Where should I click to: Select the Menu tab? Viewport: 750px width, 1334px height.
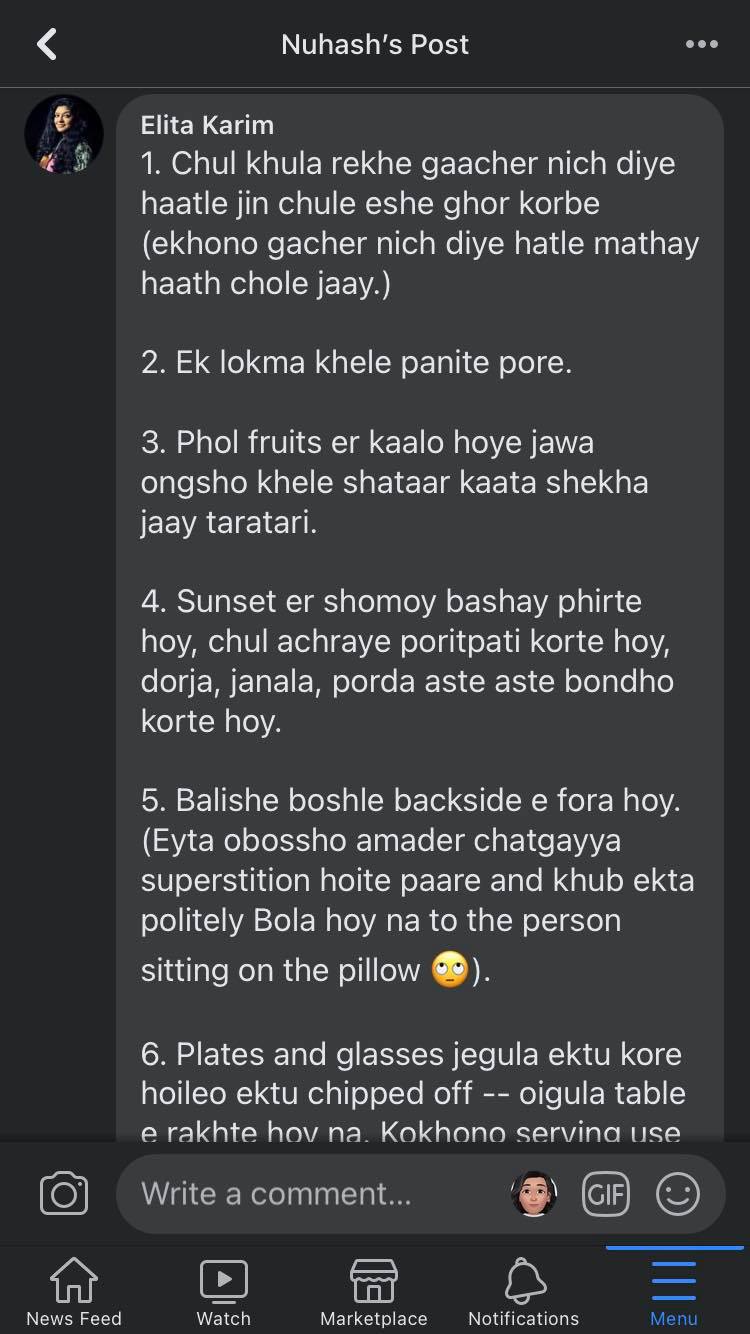point(674,1291)
